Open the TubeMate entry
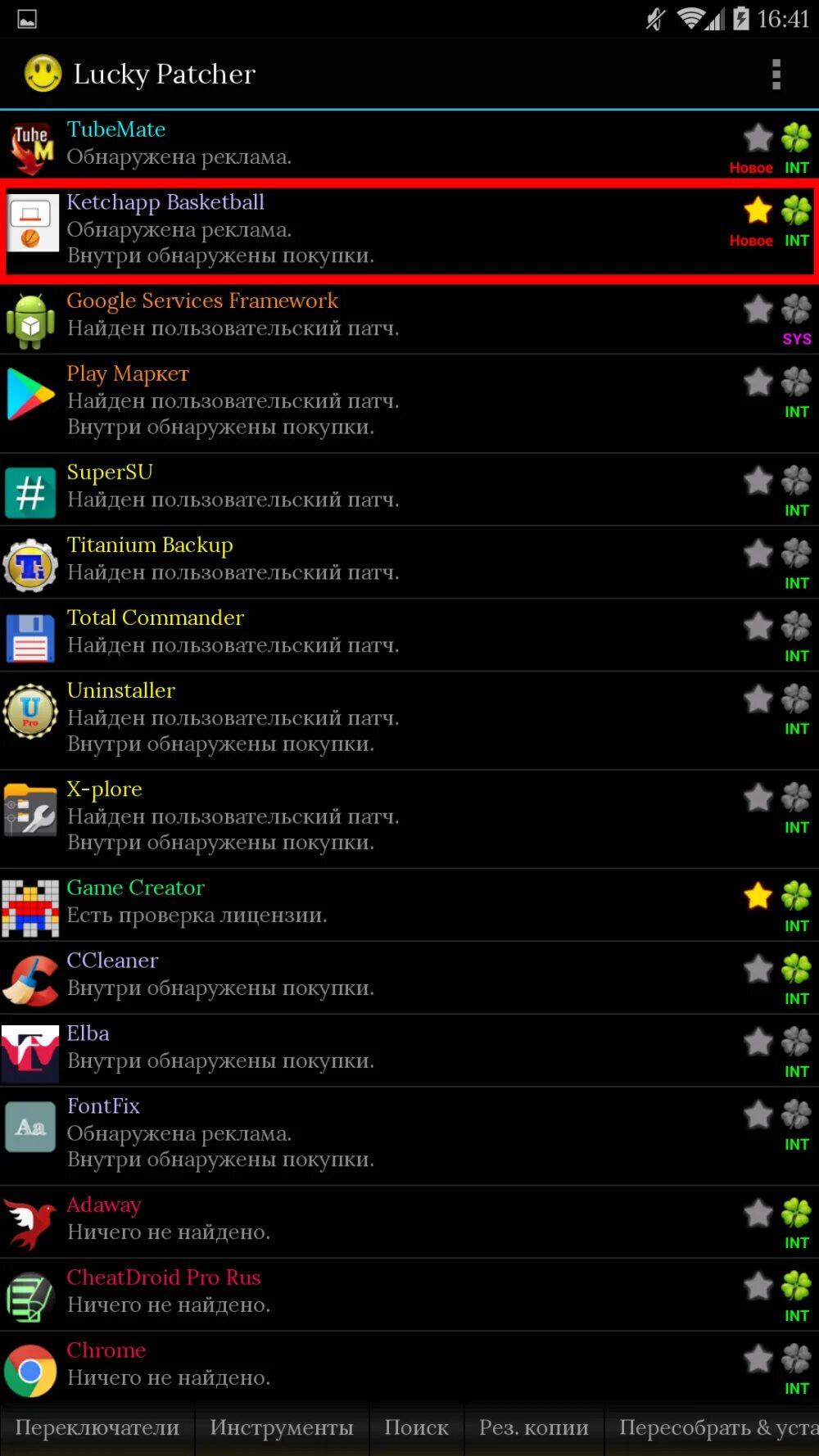 [409, 145]
